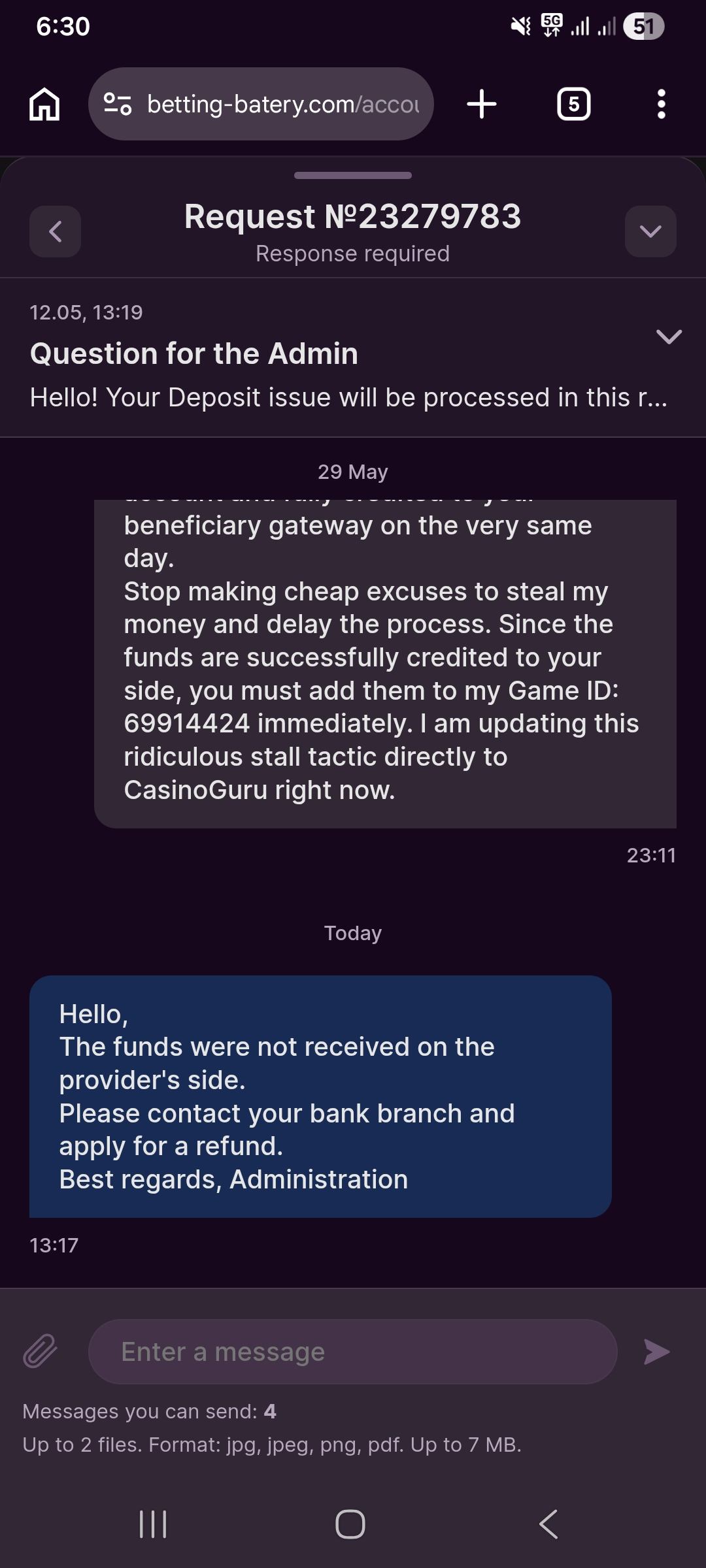
Task: View the 5 open tabs
Action: [574, 105]
